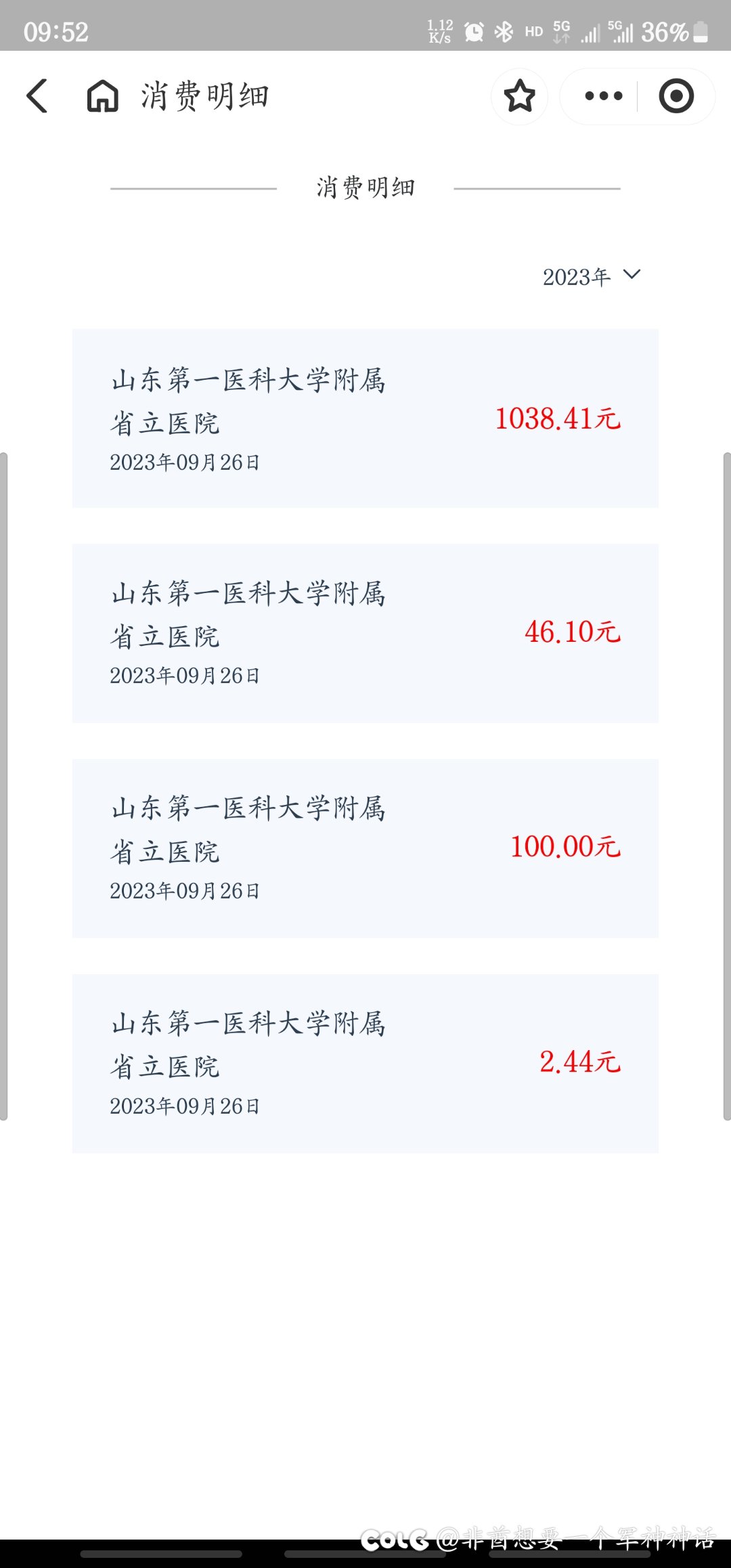The height and width of the screenshot is (1568, 731).
Task: Open the three-dot more menu
Action: 604,96
